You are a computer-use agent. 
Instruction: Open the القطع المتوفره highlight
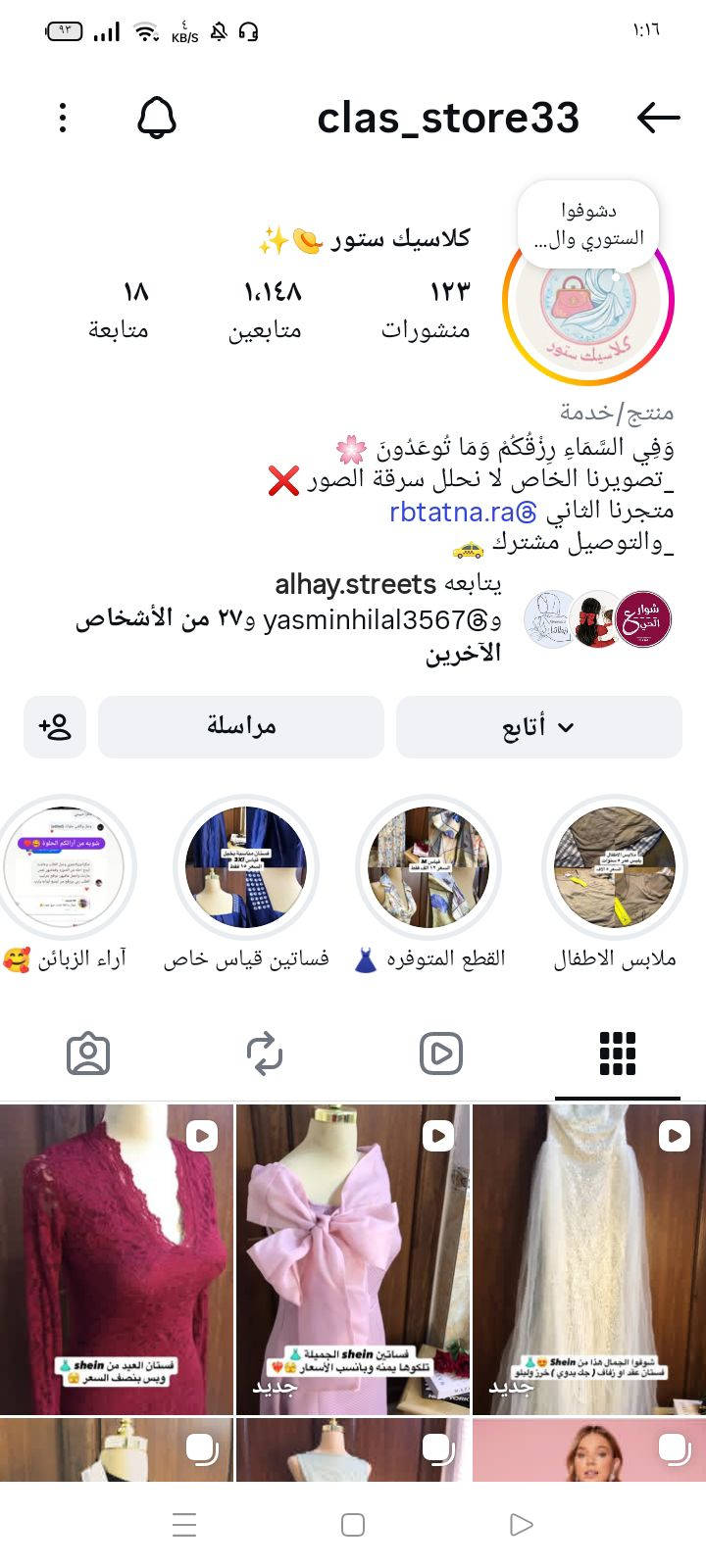point(429,867)
